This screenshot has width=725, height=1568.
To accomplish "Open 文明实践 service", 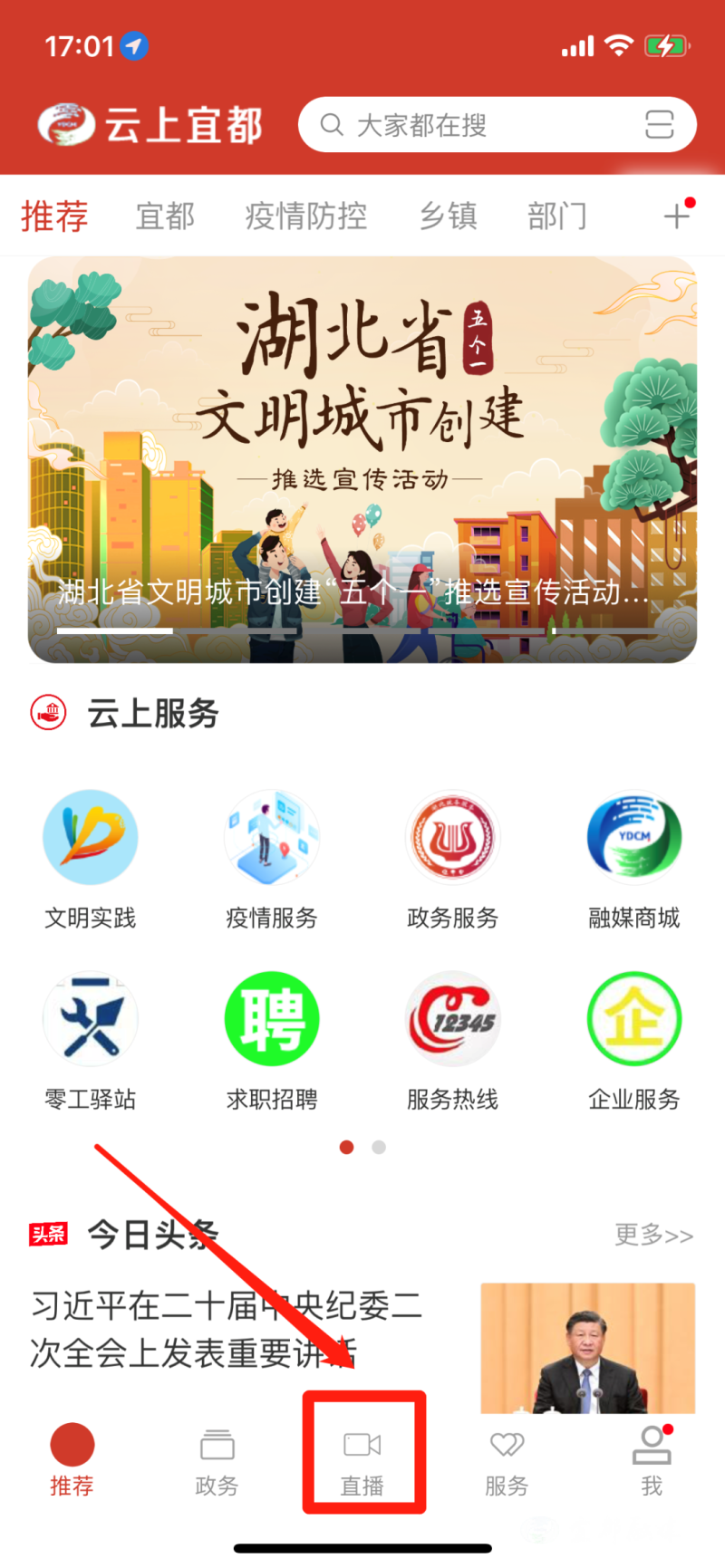I will coord(91,856).
